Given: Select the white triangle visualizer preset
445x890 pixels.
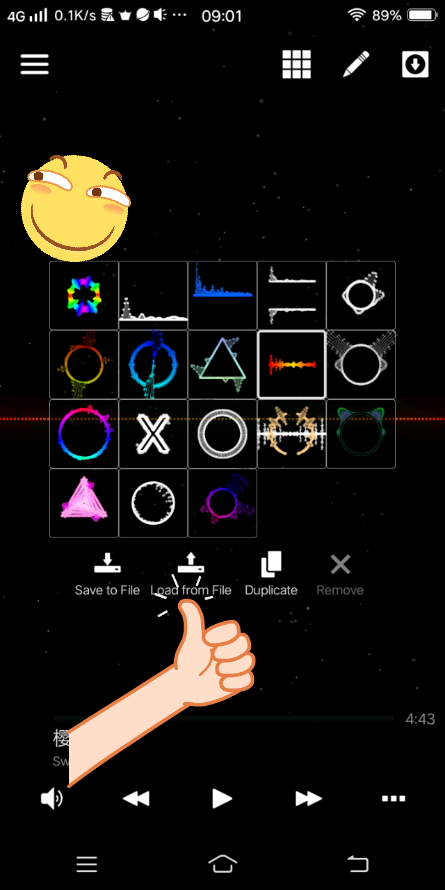Looking at the screenshot, I should click(222, 364).
